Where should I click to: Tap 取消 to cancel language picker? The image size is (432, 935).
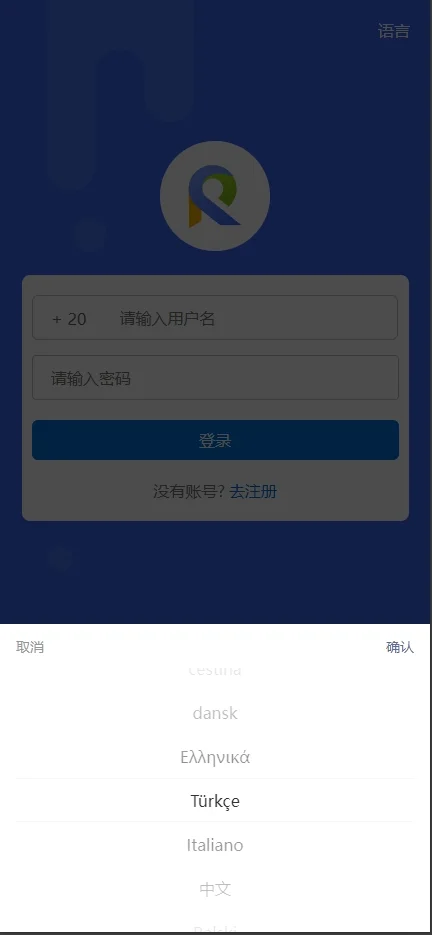click(30, 647)
